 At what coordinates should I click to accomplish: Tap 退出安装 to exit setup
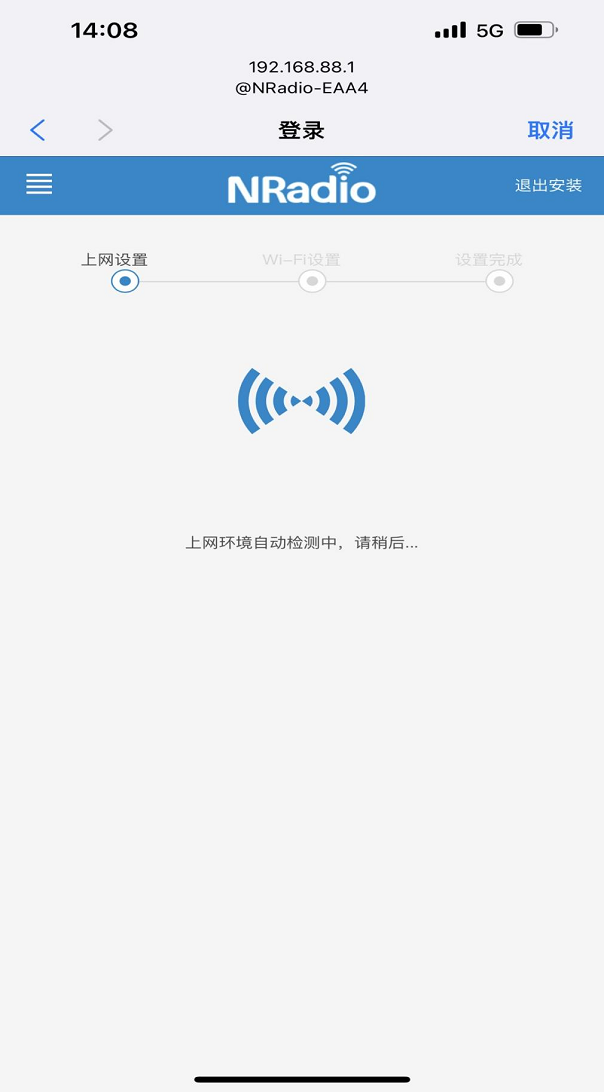548,185
